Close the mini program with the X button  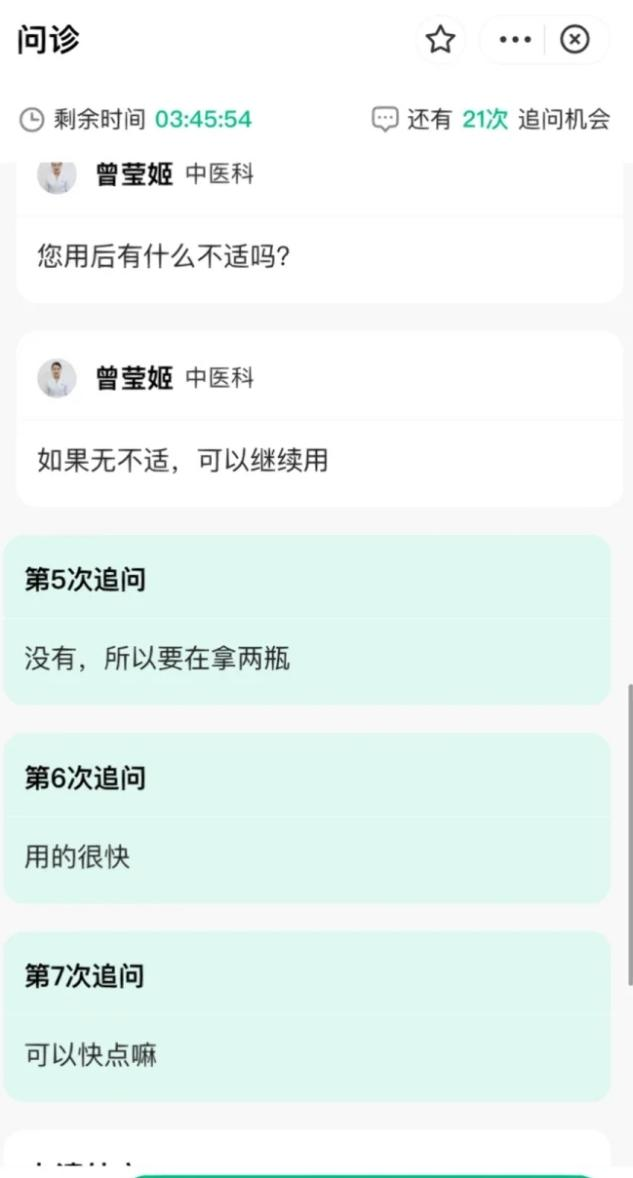[574, 39]
